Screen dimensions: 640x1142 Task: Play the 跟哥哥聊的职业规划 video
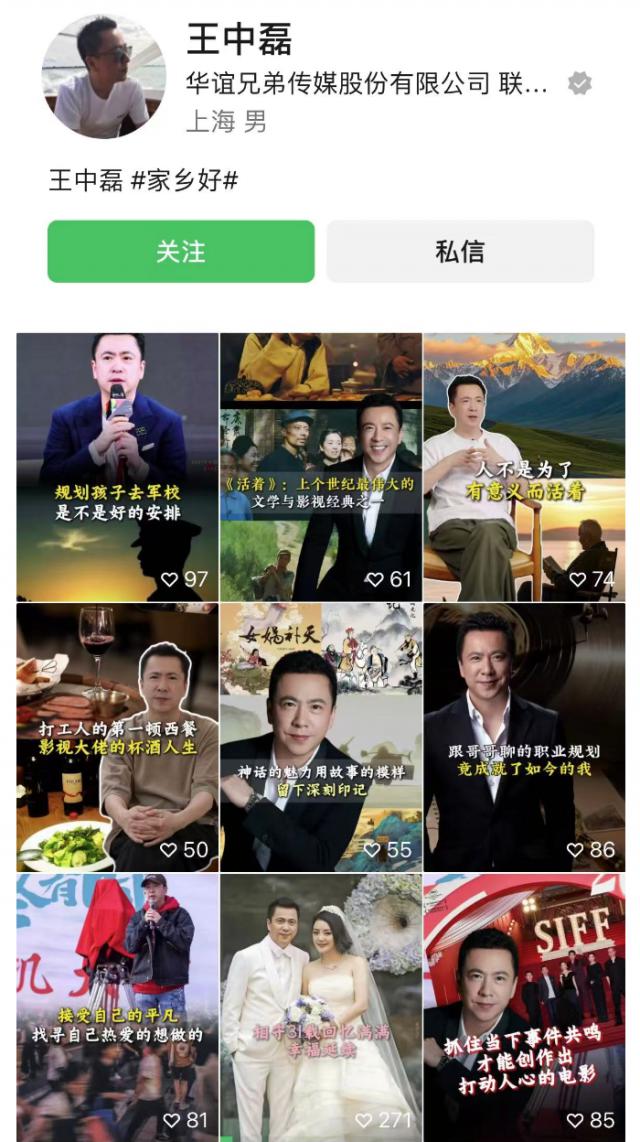pyautogui.click(x=524, y=737)
